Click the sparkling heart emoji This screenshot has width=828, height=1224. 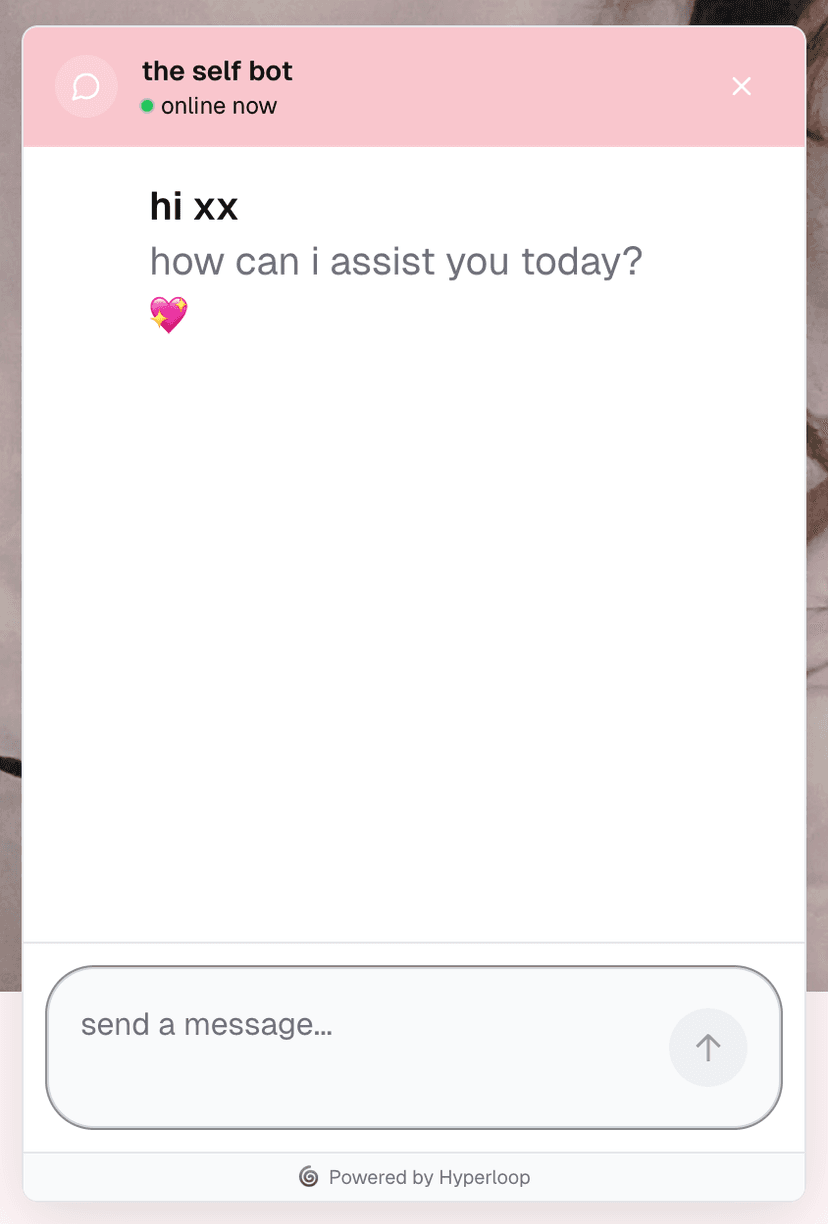coord(168,314)
